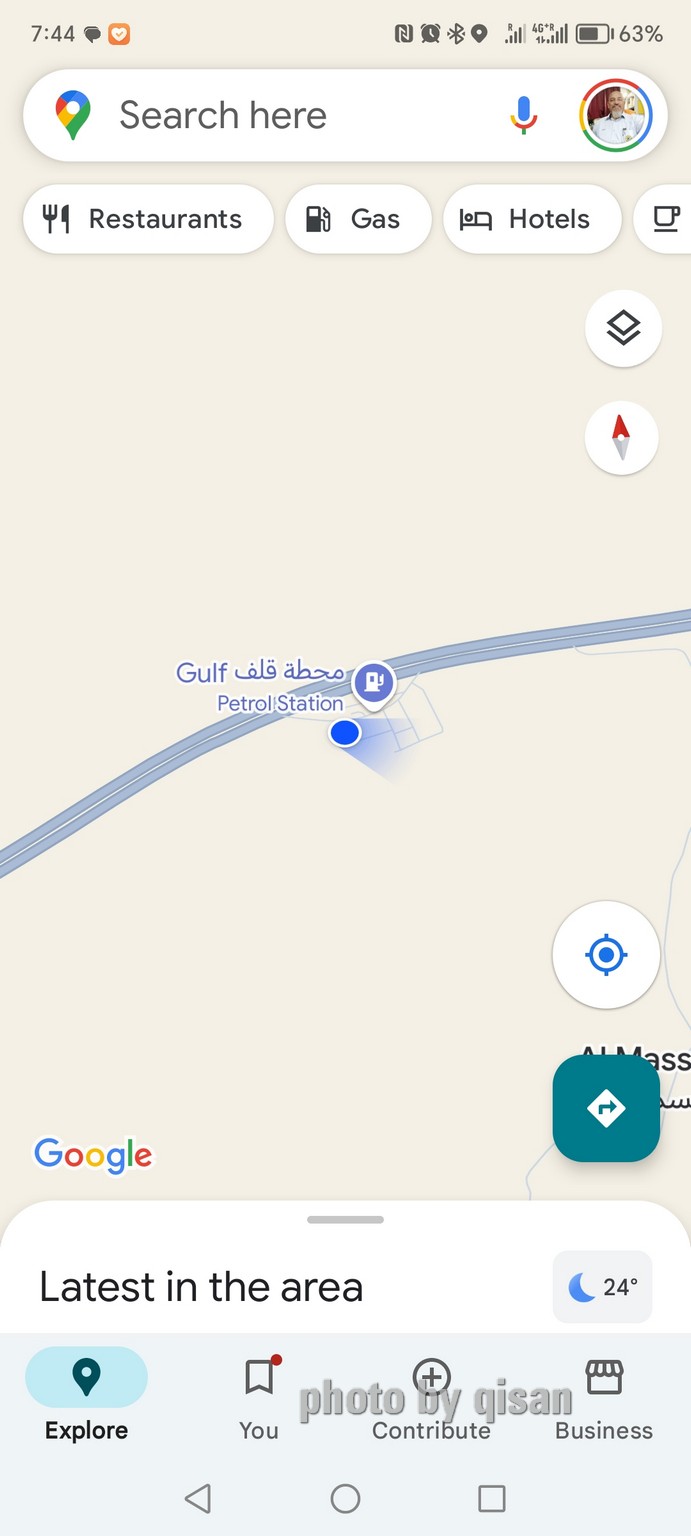Tap the system back button
The width and height of the screenshot is (691, 1536).
click(198, 1498)
